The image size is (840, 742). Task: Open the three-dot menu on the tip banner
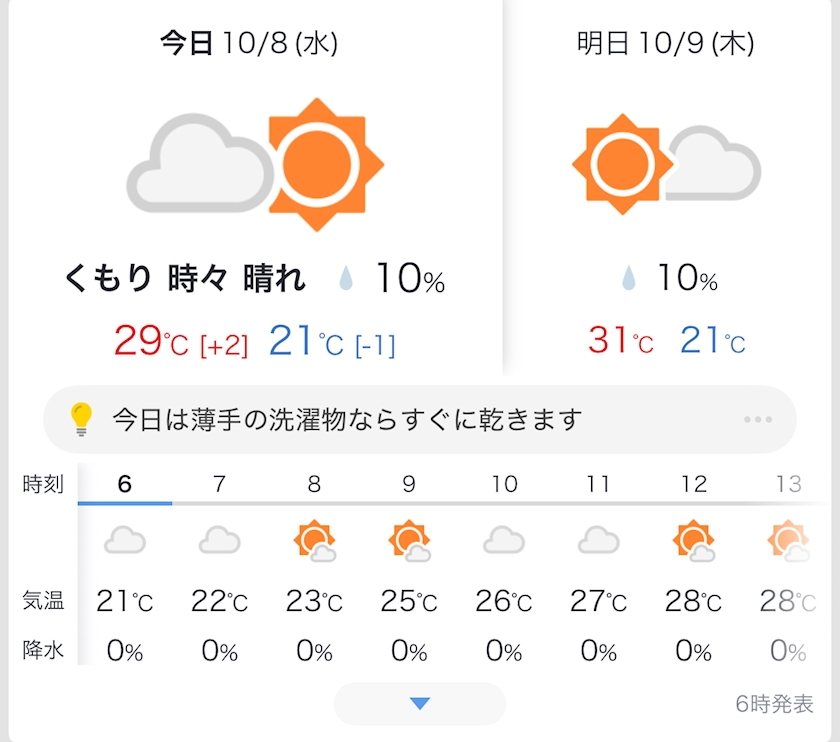[x=758, y=419]
